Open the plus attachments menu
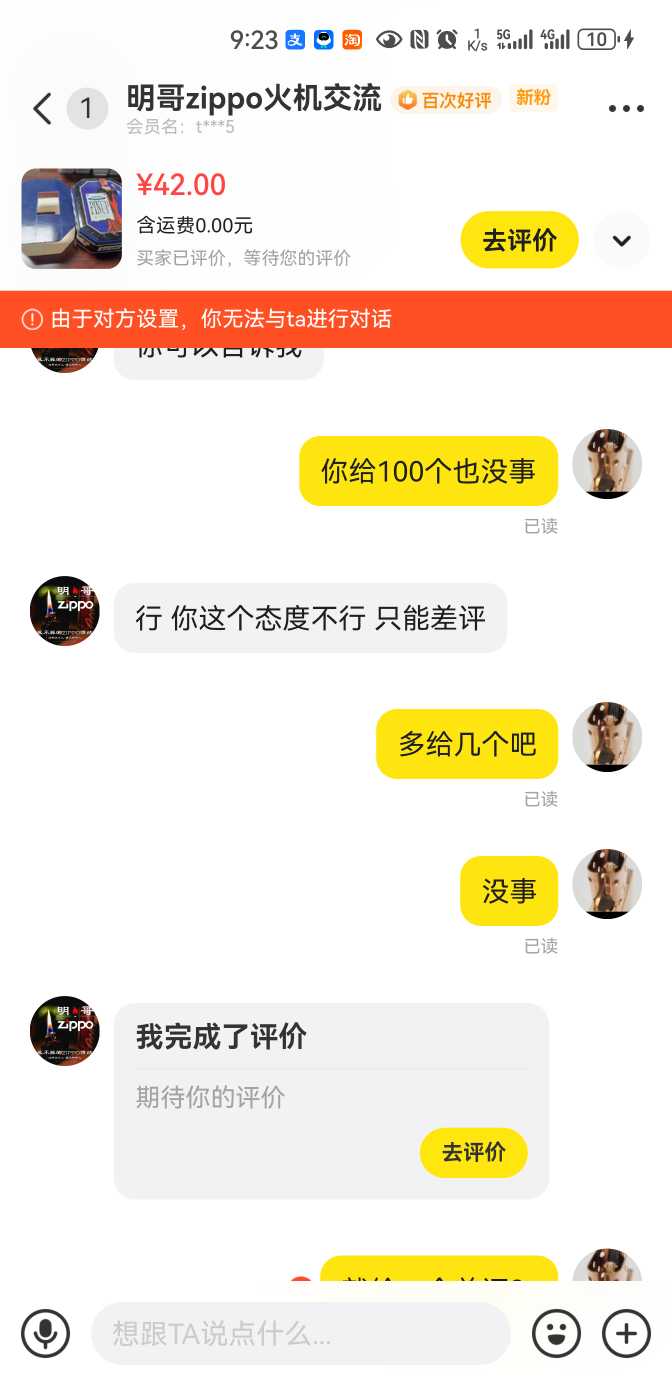Image resolution: width=672 pixels, height=1386 pixels. 626,1333
